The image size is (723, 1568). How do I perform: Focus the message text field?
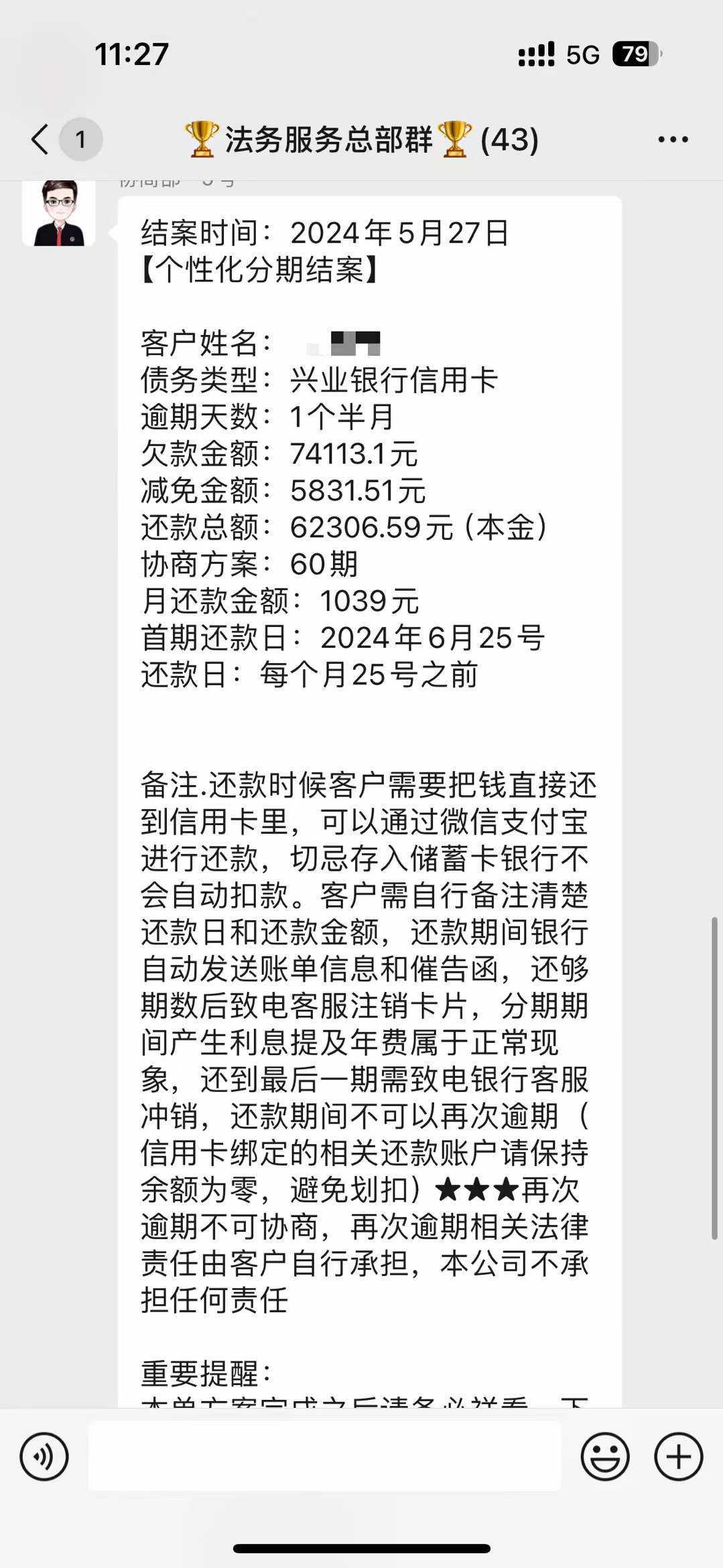(324, 1456)
